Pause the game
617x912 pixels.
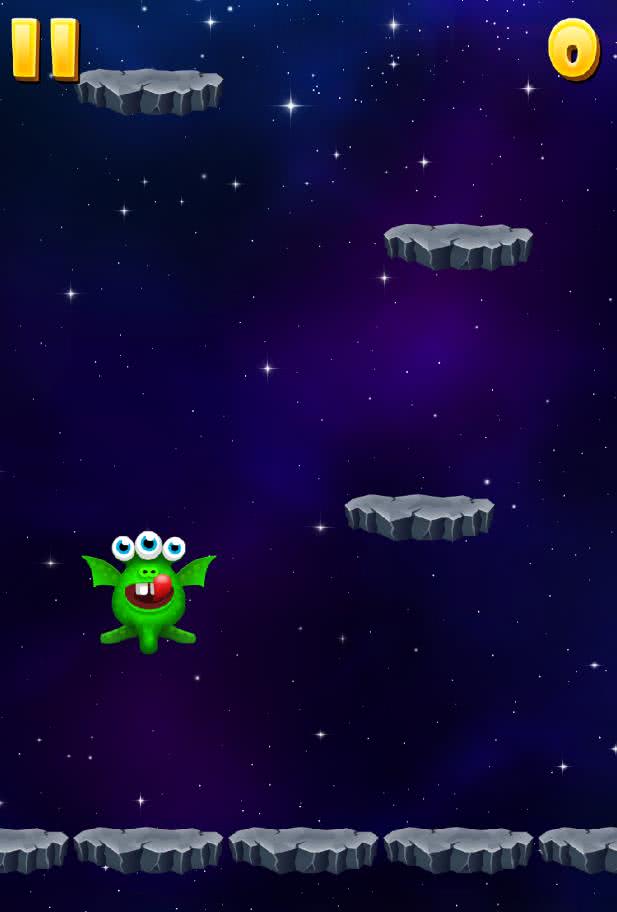[x=45, y=49]
